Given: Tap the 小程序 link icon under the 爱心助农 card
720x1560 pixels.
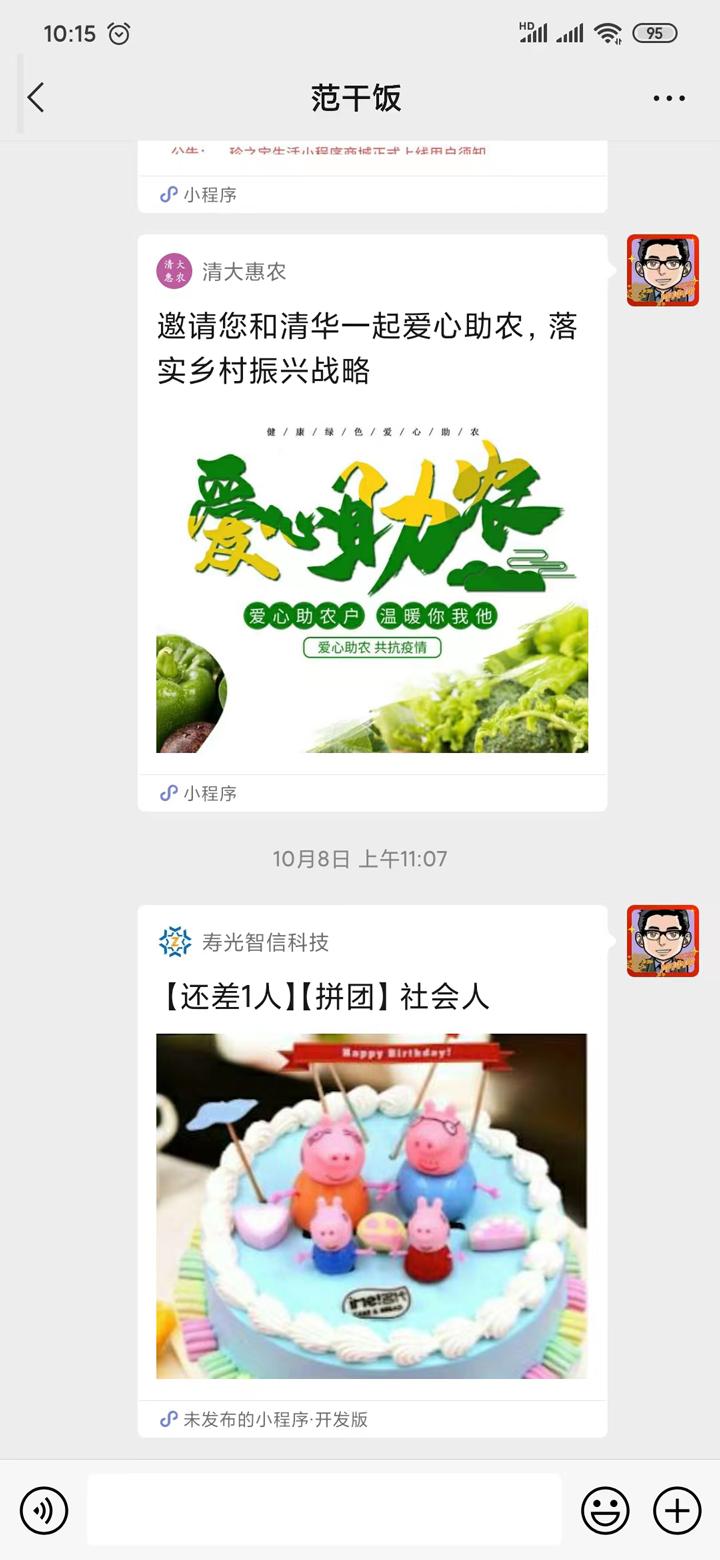Looking at the screenshot, I should 168,793.
